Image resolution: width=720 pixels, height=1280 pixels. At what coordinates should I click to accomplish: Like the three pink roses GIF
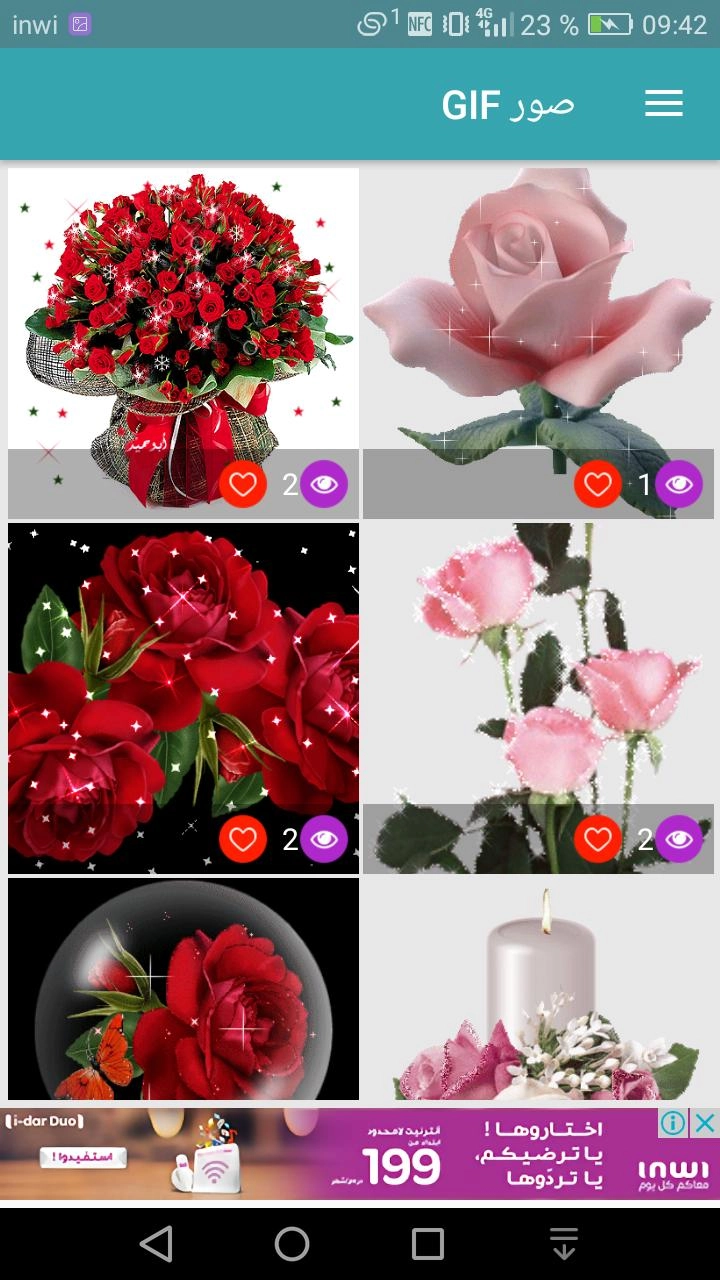pos(597,839)
